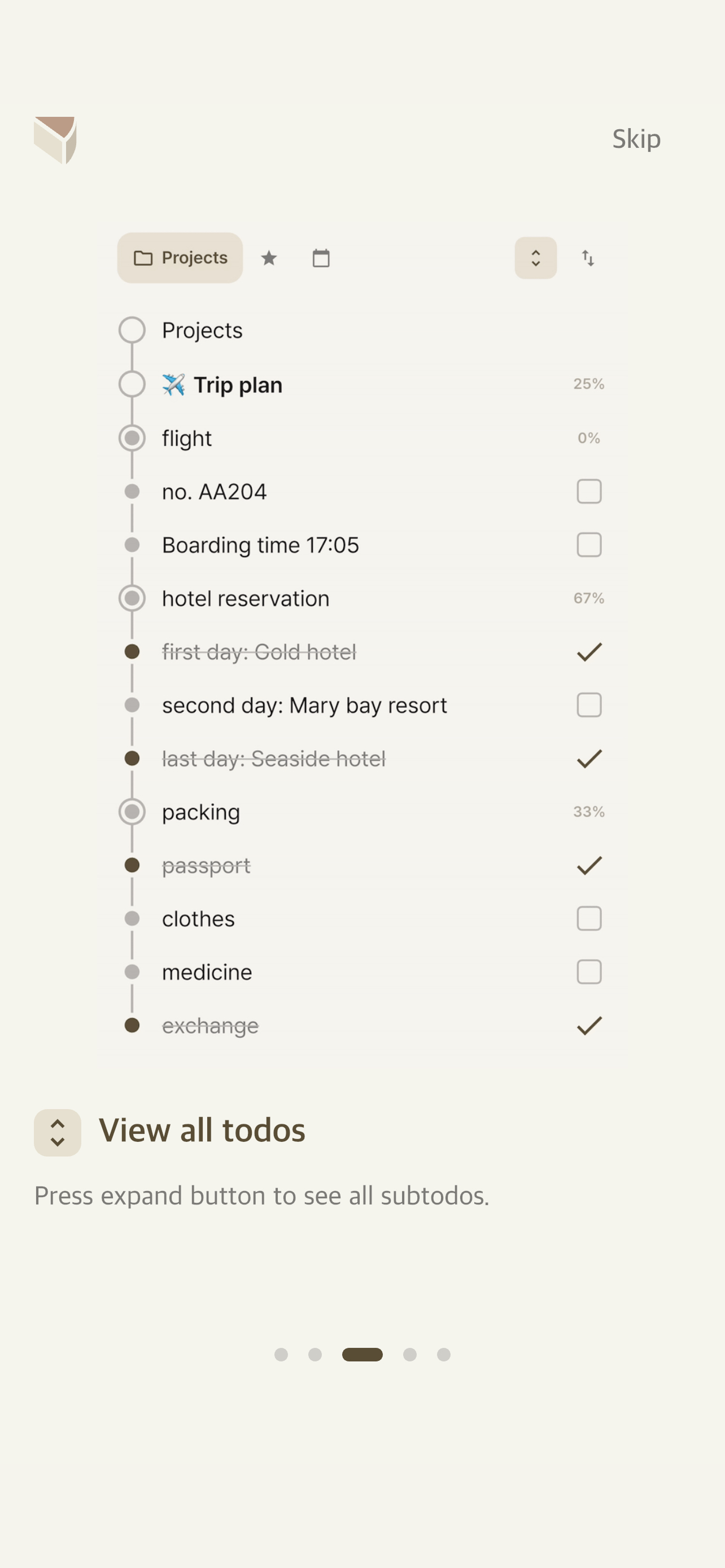The image size is (725, 1568).
Task: Jump to the last onboarding page dot
Action: (x=444, y=1354)
